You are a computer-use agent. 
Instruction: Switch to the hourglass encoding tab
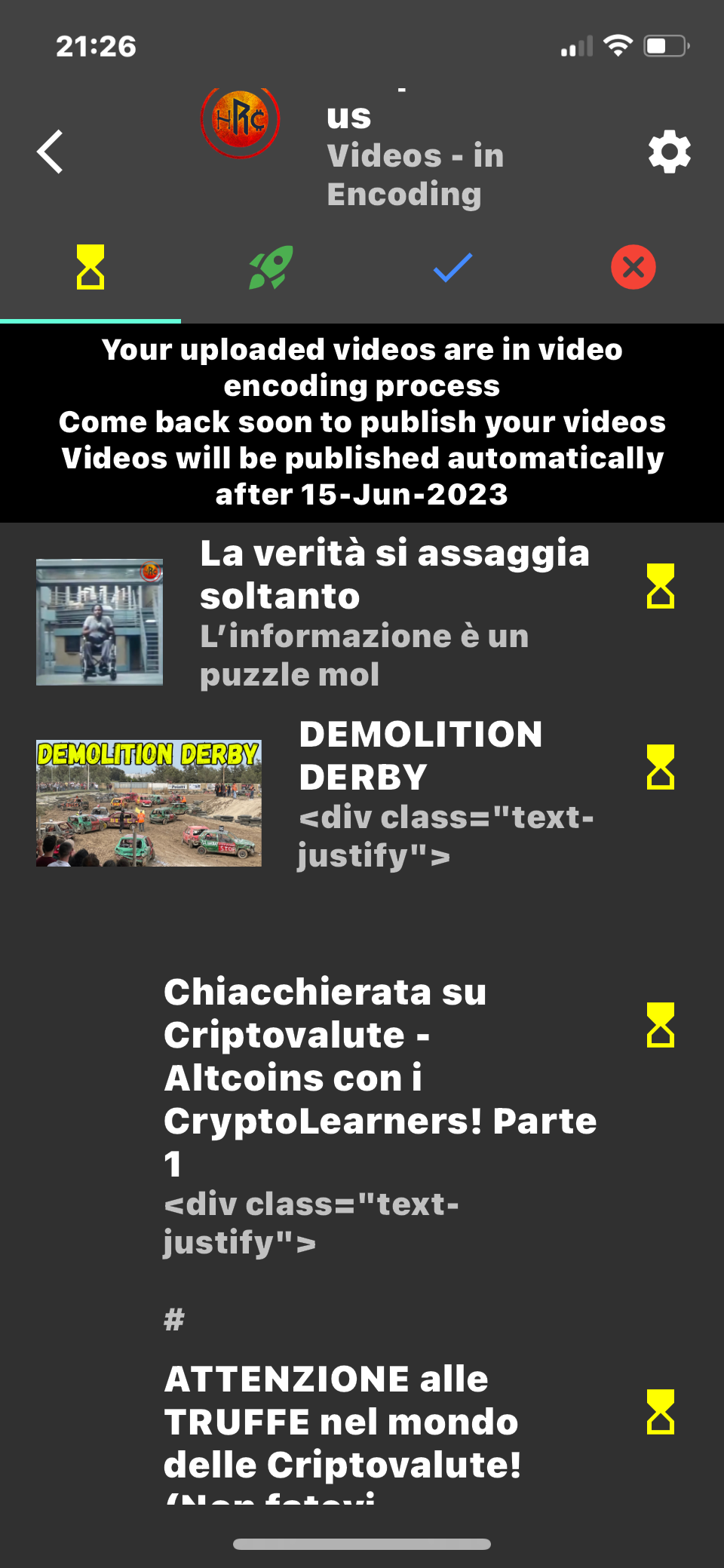click(x=90, y=267)
